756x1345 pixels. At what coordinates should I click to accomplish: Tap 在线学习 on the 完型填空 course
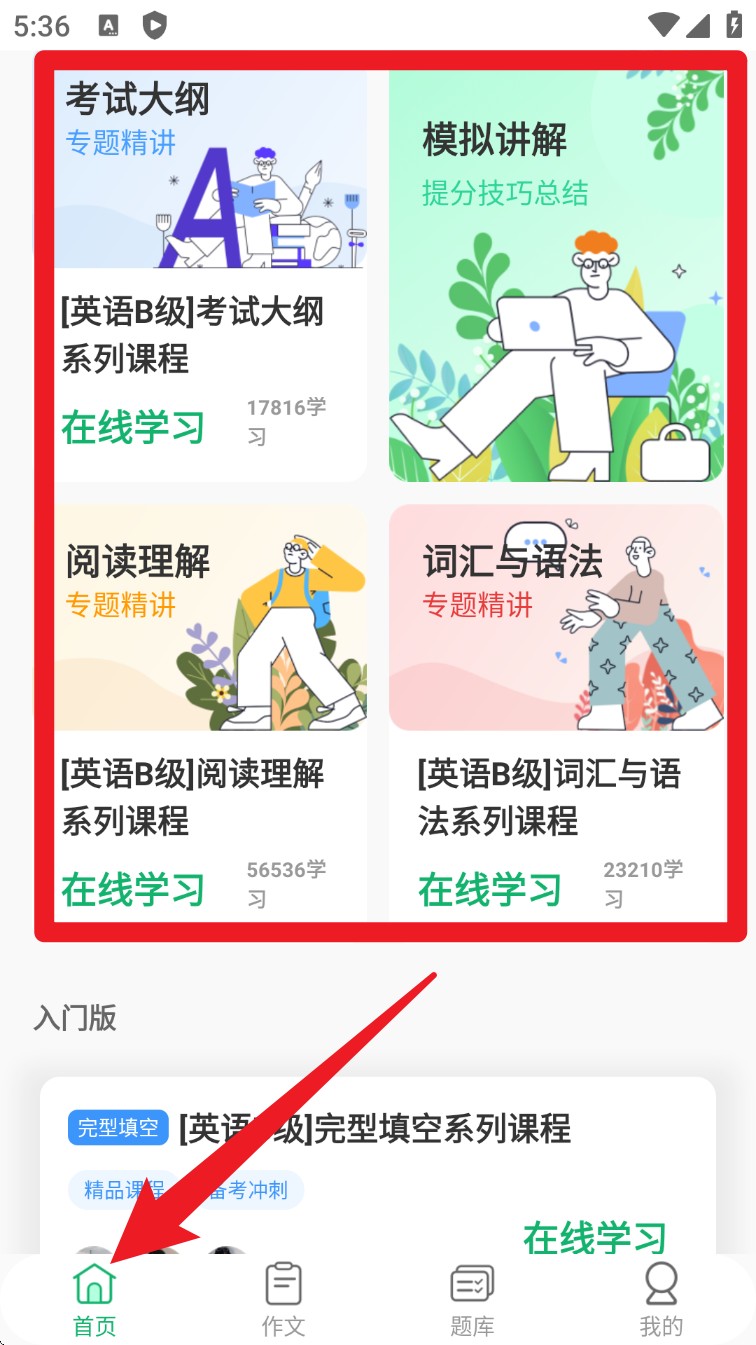tap(594, 1238)
